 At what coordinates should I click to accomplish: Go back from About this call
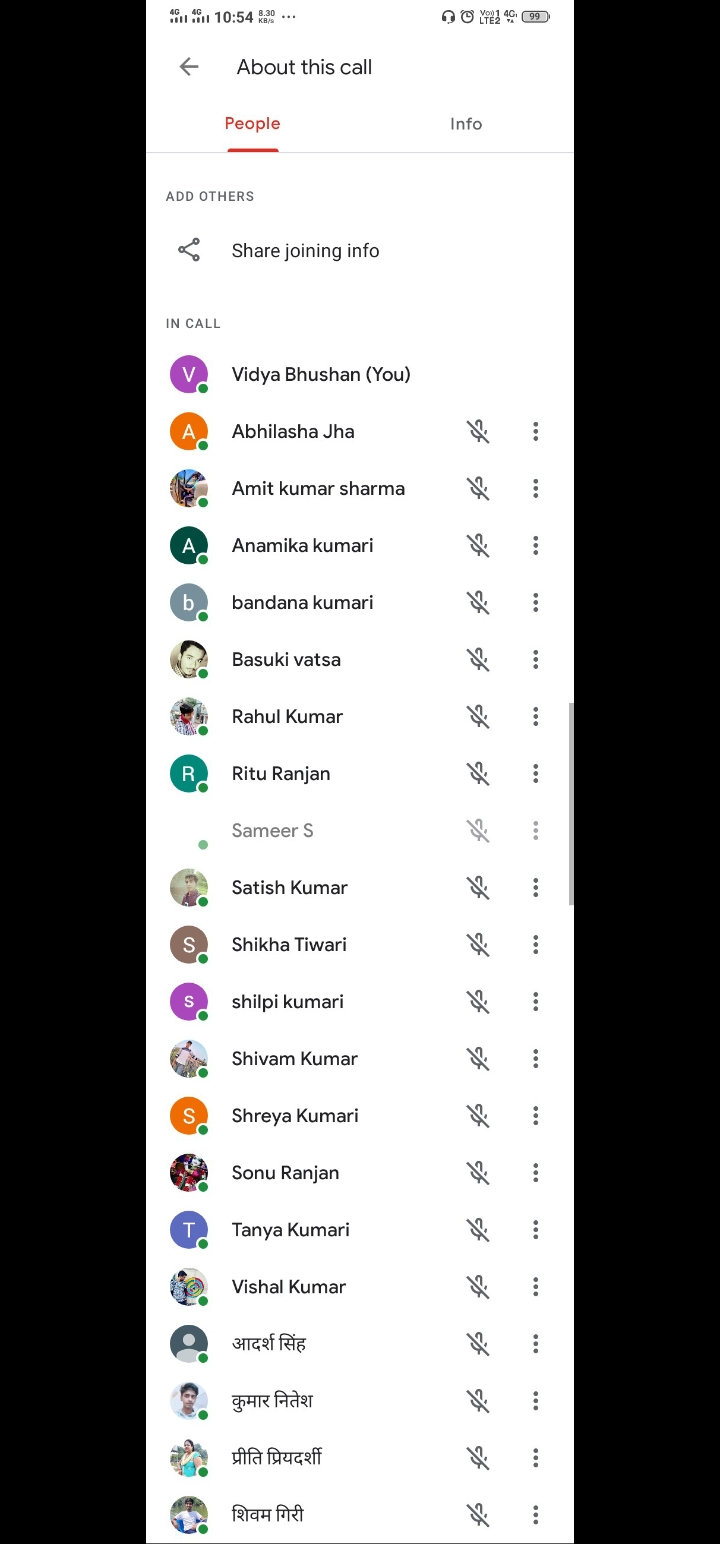coord(189,67)
